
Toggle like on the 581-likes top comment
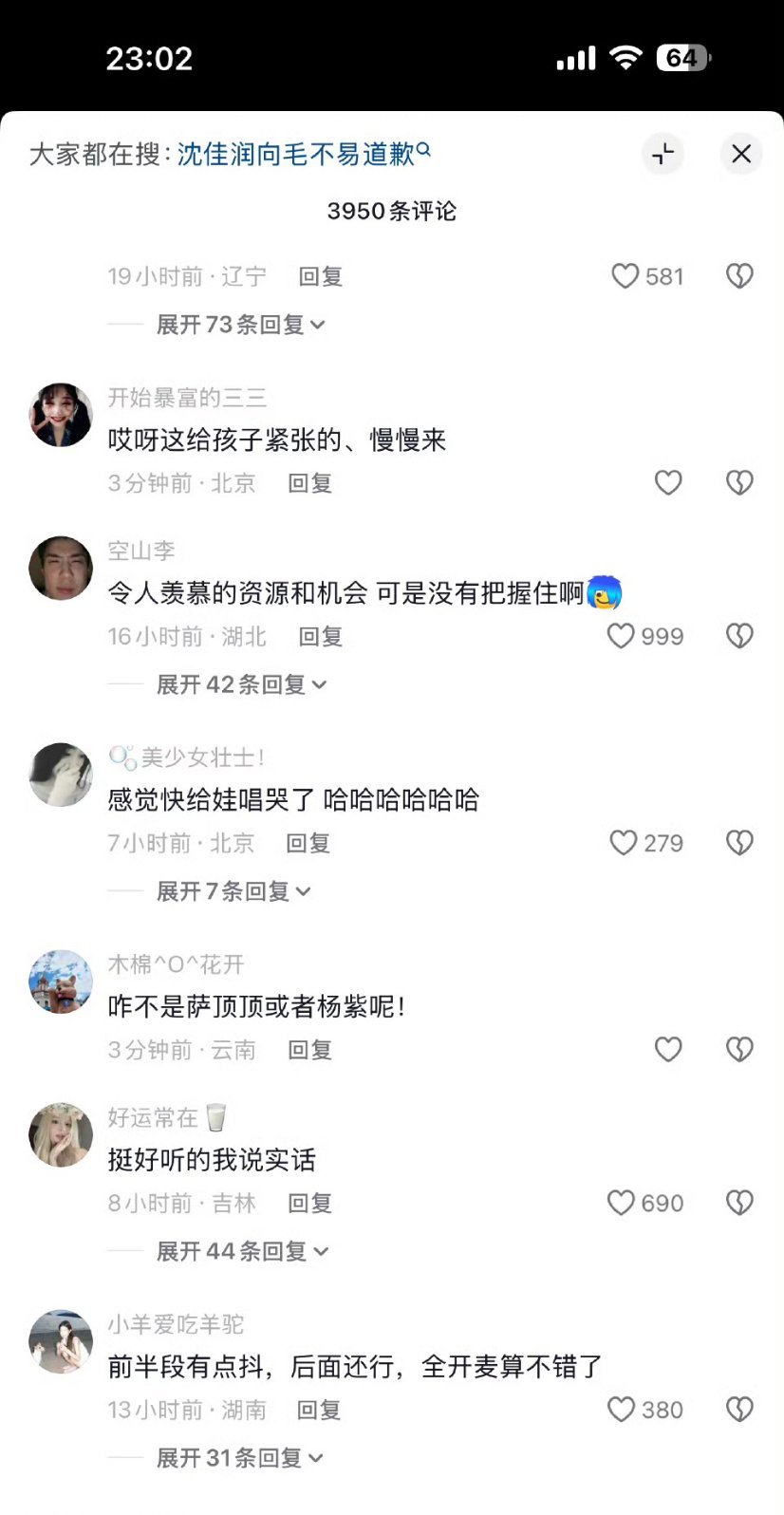[624, 276]
